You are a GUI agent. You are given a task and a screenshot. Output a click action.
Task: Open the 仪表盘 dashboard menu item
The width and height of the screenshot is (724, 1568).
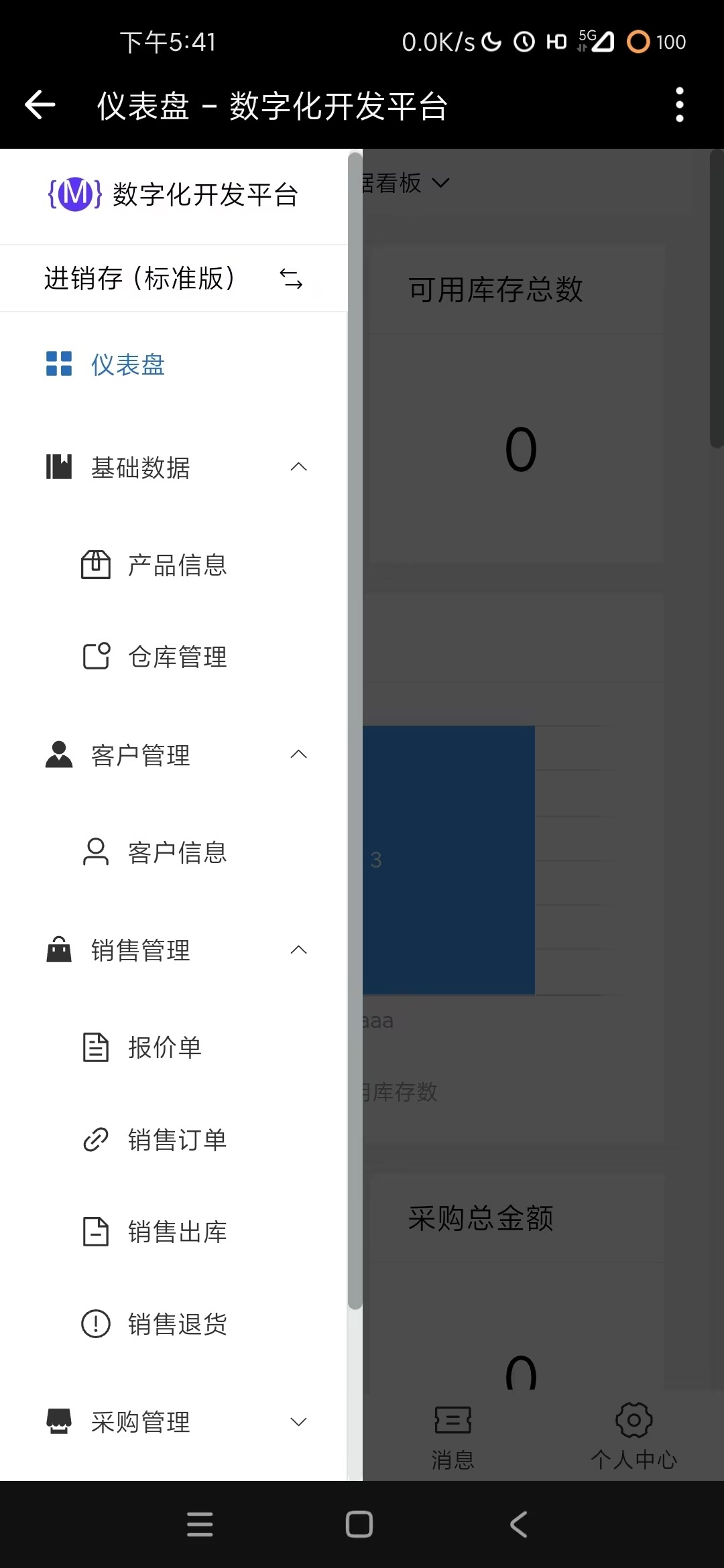[x=127, y=365]
